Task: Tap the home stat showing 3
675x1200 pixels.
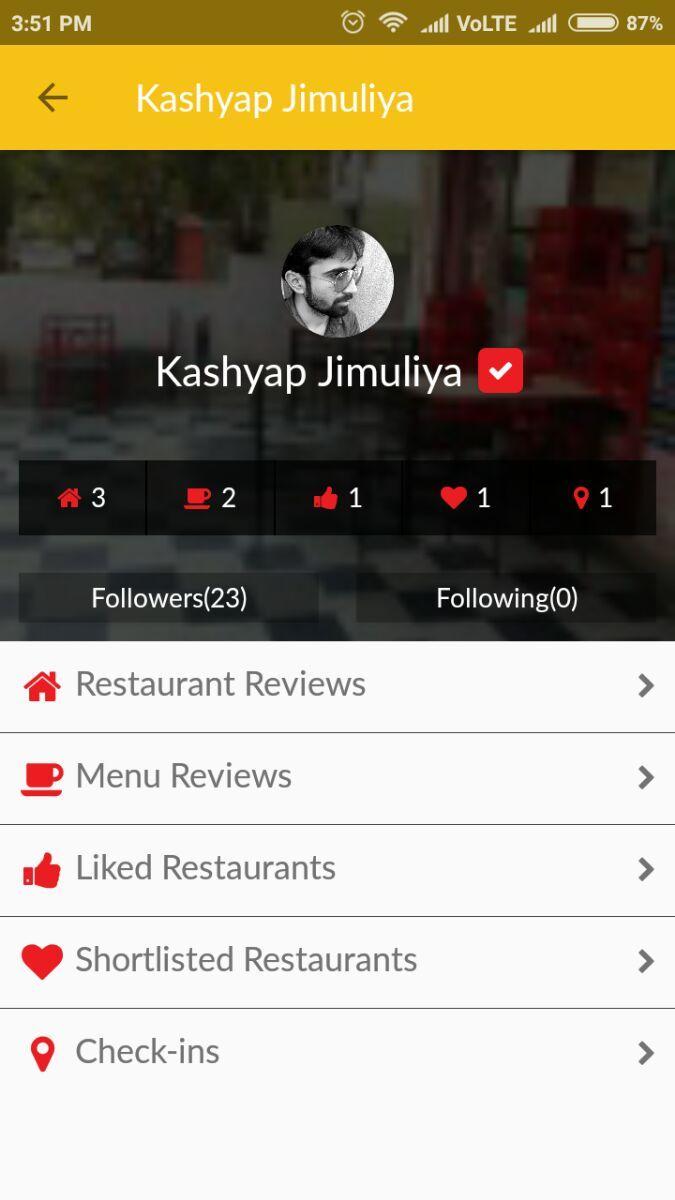Action: pos(83,498)
